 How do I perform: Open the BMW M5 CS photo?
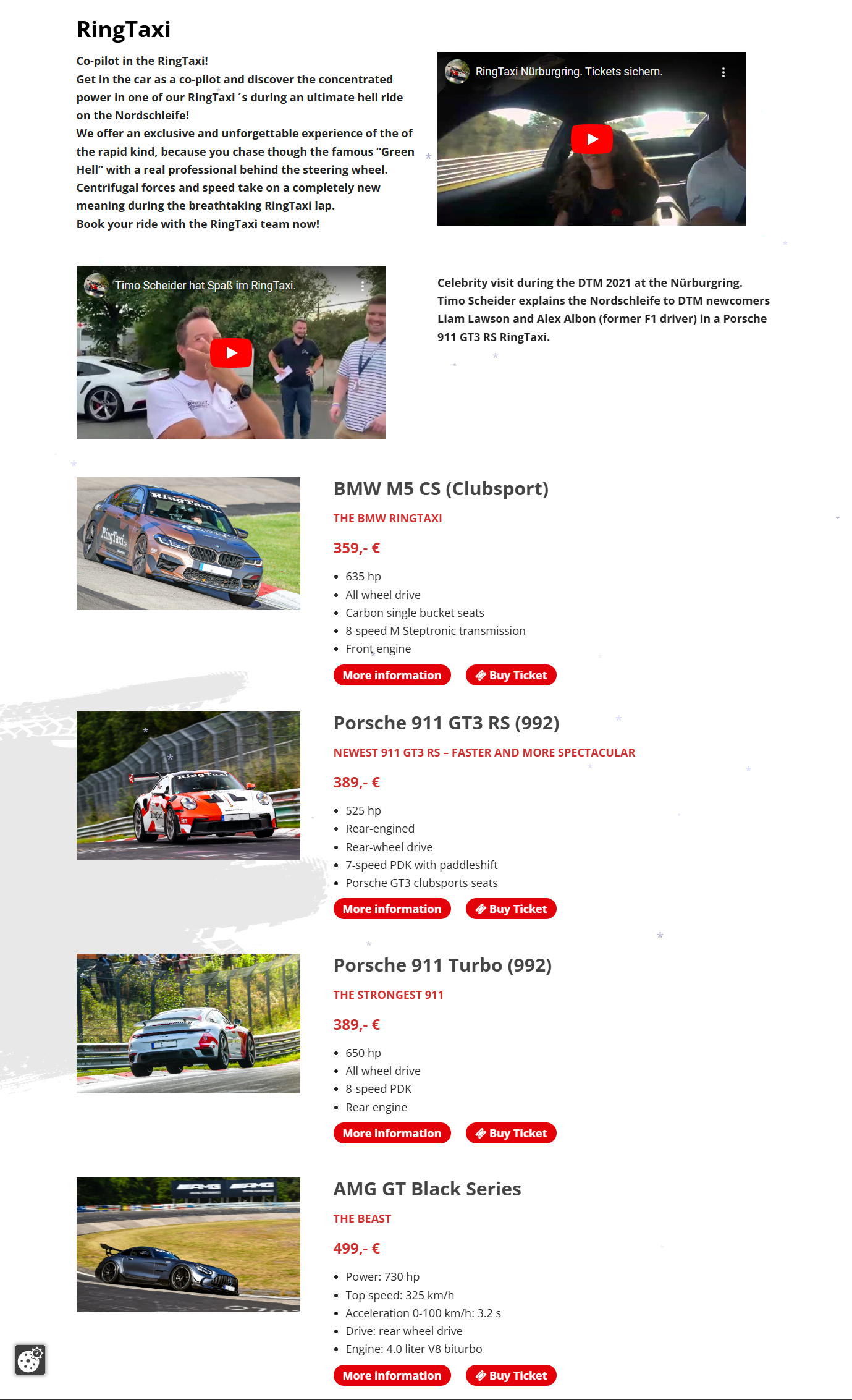point(188,543)
